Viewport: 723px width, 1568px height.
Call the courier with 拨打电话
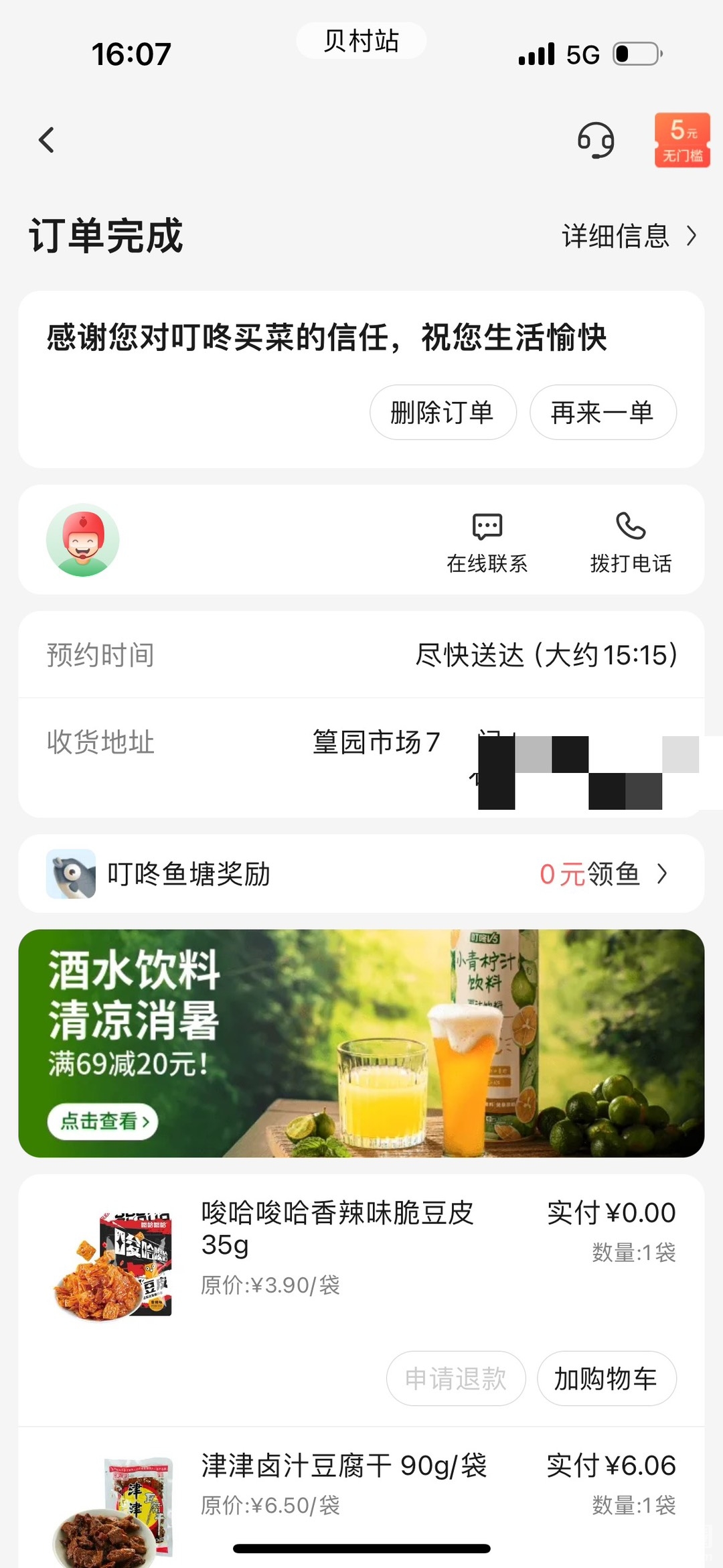(x=631, y=541)
